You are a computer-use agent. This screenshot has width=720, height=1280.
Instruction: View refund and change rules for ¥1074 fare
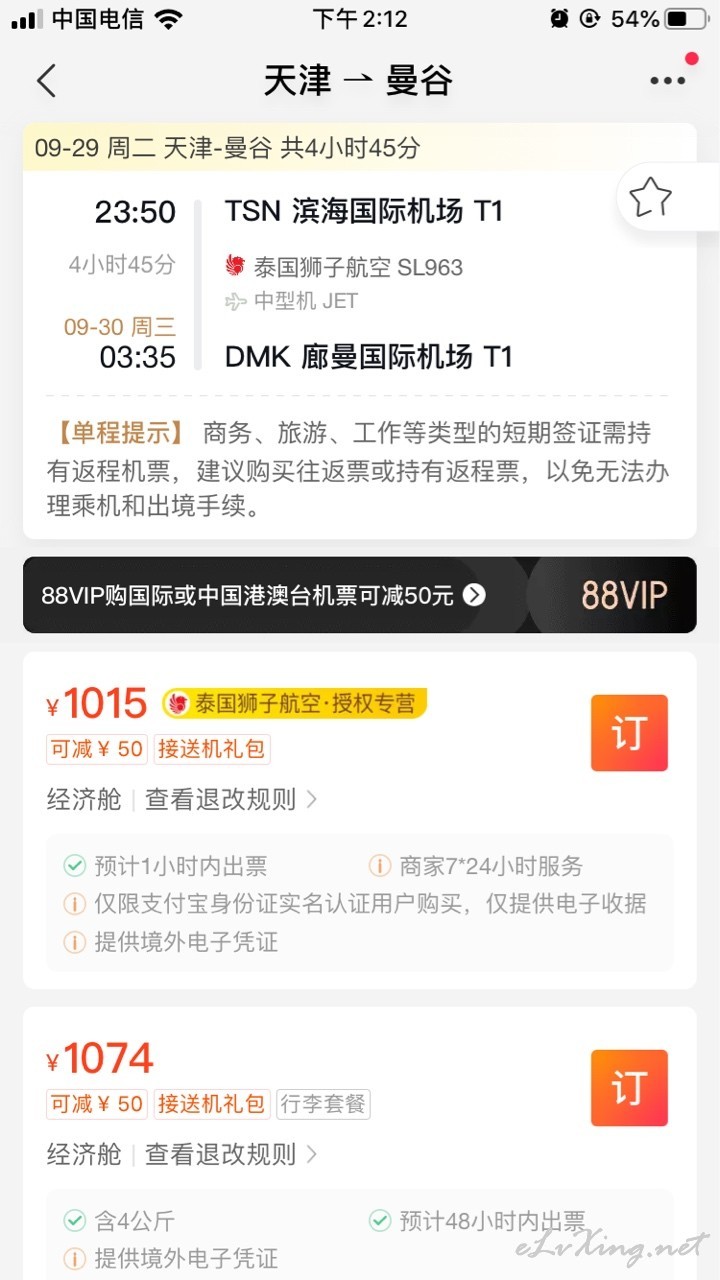pos(232,1154)
